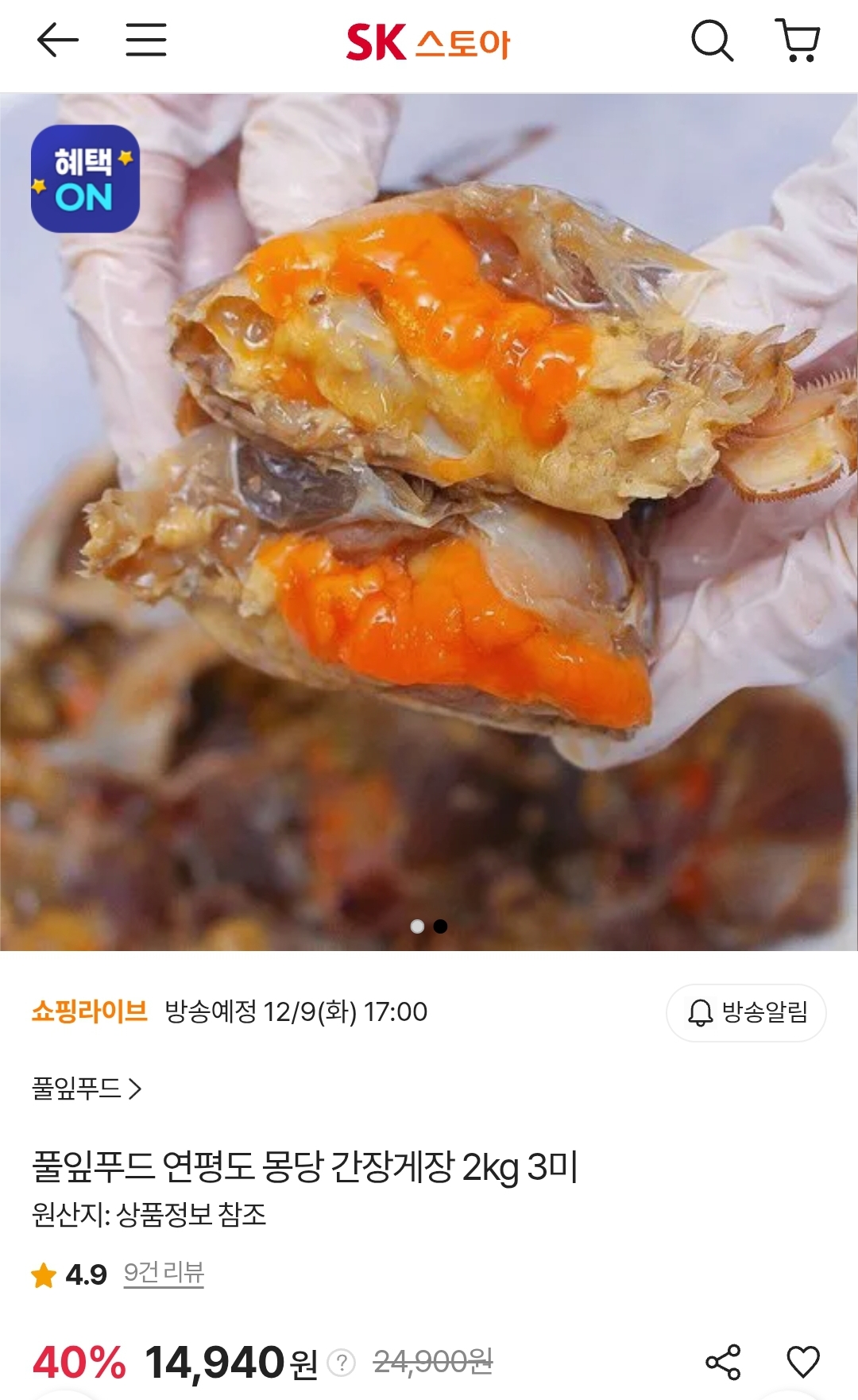Add product to wishlist with heart

click(x=803, y=1362)
